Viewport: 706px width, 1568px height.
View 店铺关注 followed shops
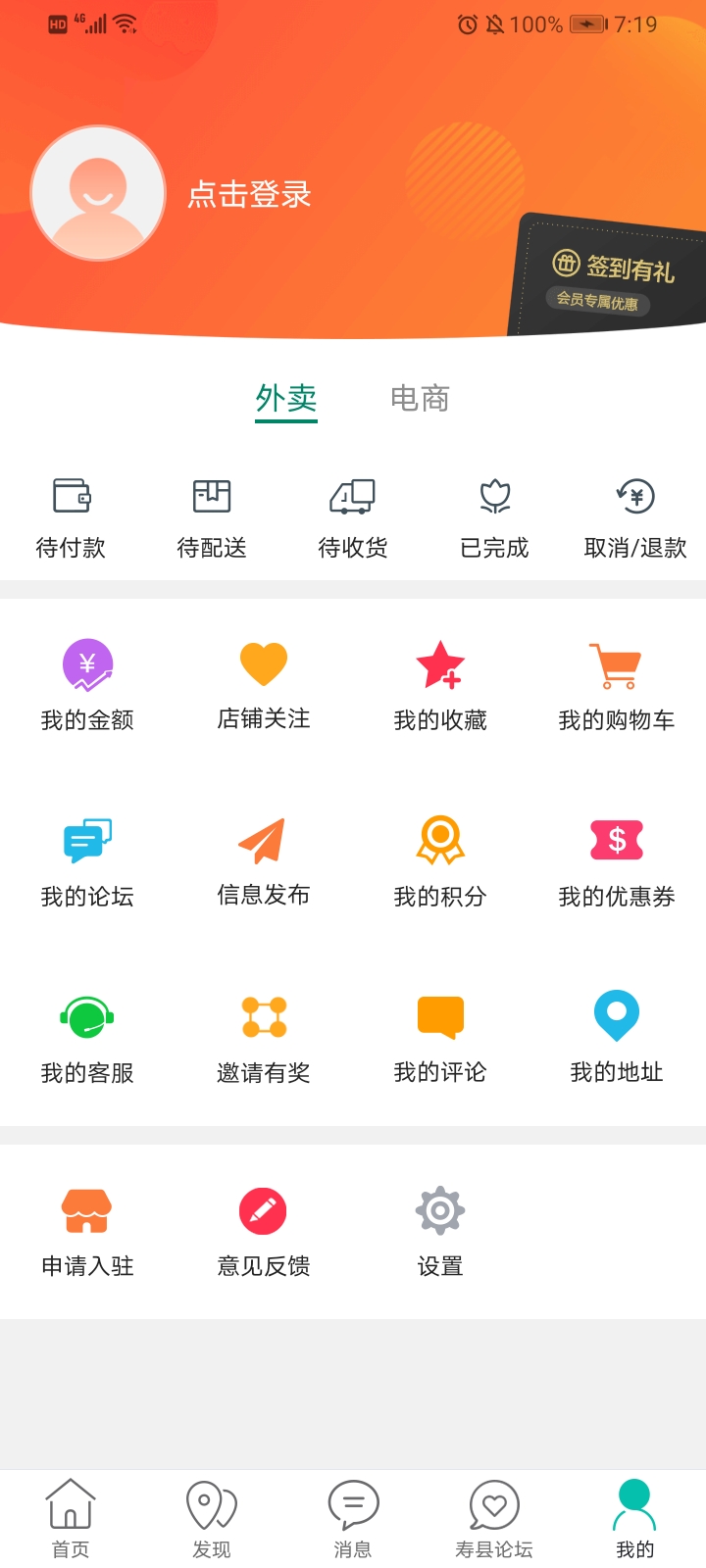coord(263,683)
